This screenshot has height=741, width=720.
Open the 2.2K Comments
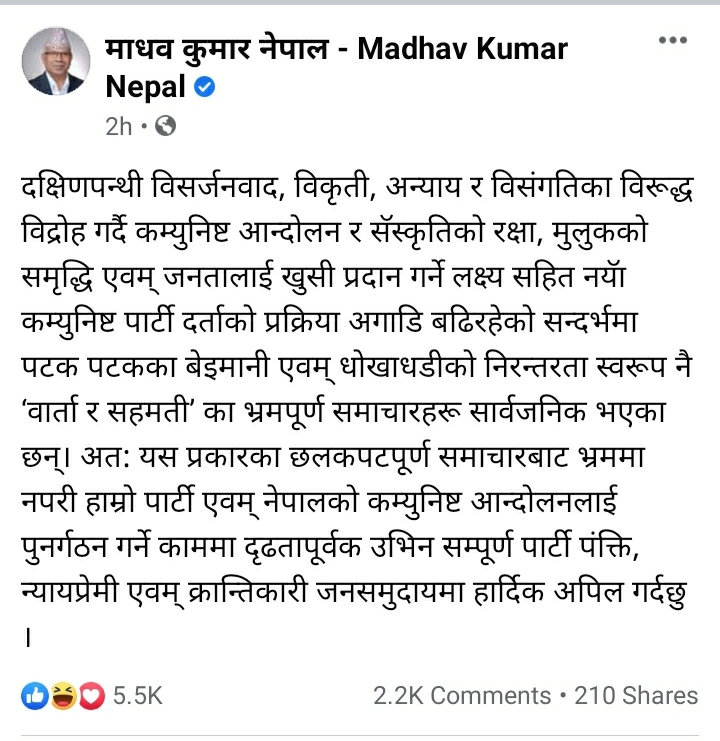(461, 695)
